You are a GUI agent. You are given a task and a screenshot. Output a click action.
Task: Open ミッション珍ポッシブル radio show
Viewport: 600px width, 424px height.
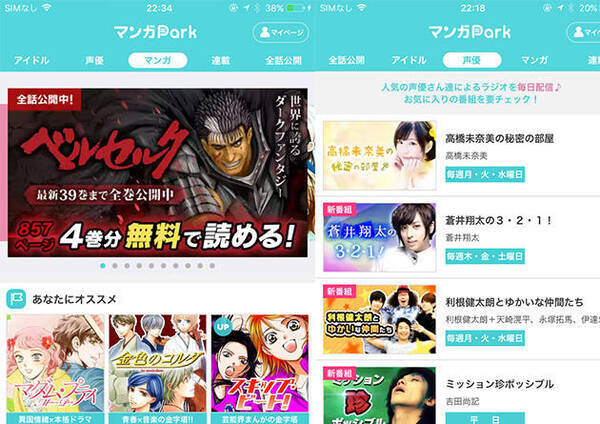click(460, 393)
